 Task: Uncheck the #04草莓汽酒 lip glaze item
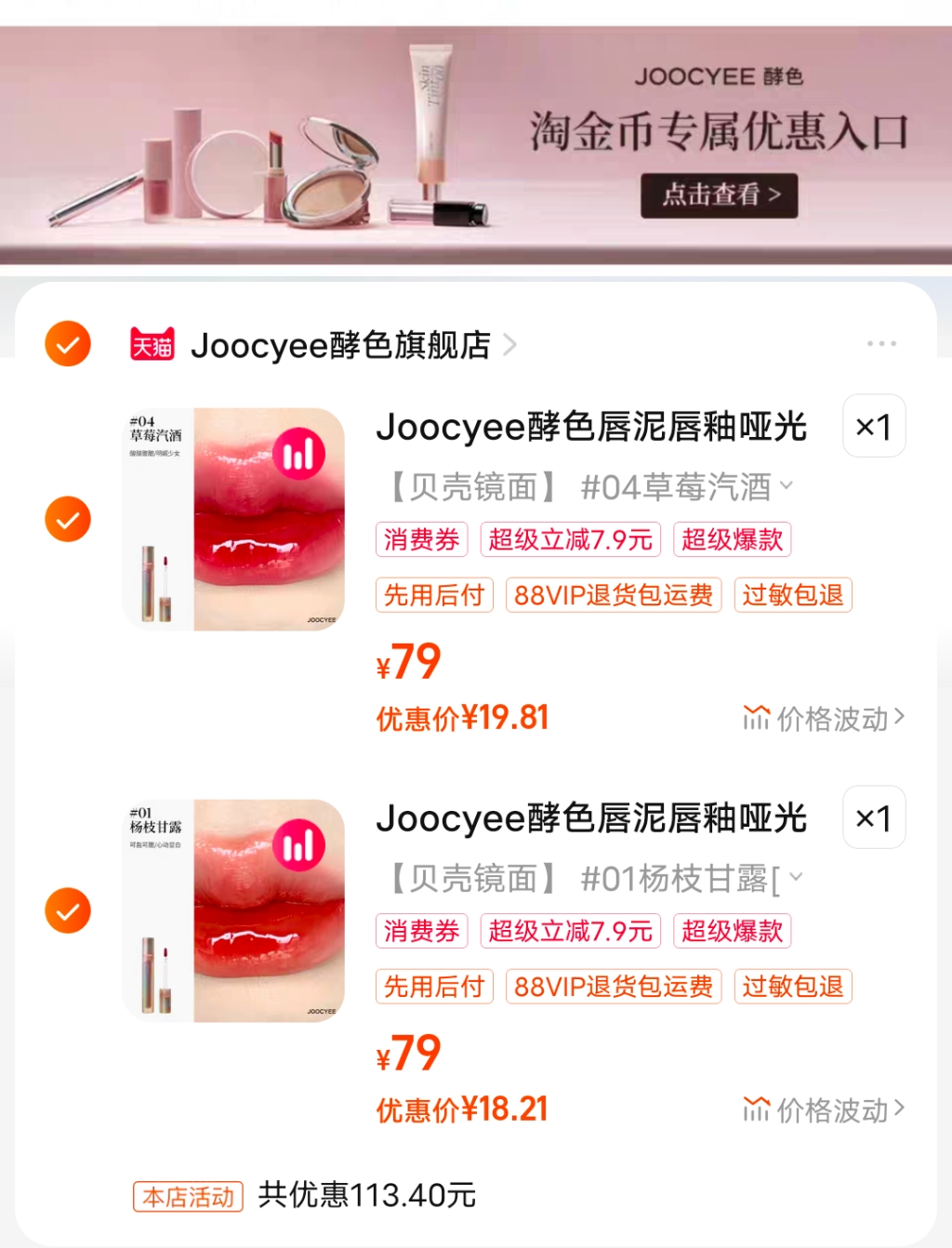pos(67,519)
